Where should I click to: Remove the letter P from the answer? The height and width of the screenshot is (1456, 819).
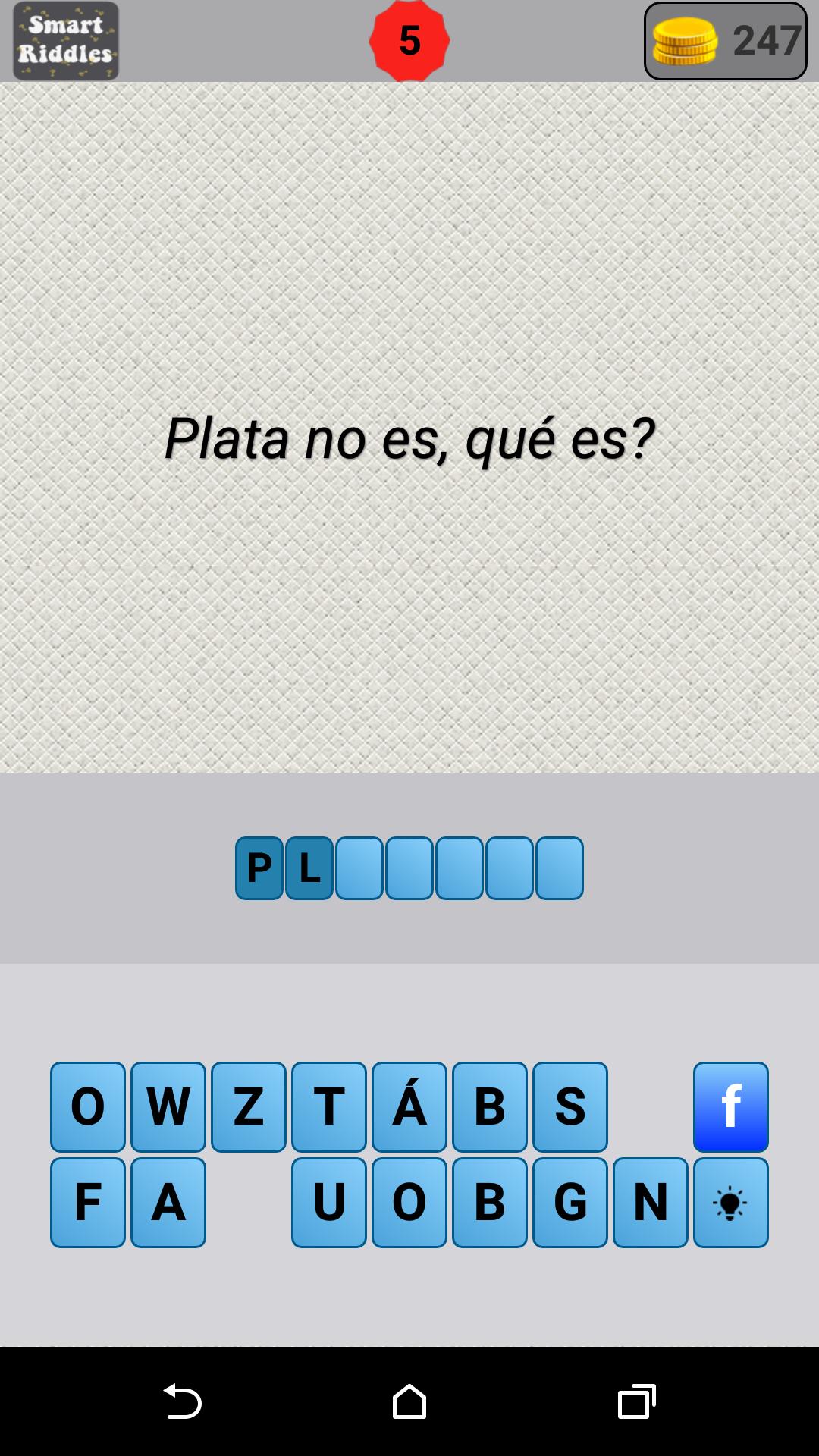(259, 868)
